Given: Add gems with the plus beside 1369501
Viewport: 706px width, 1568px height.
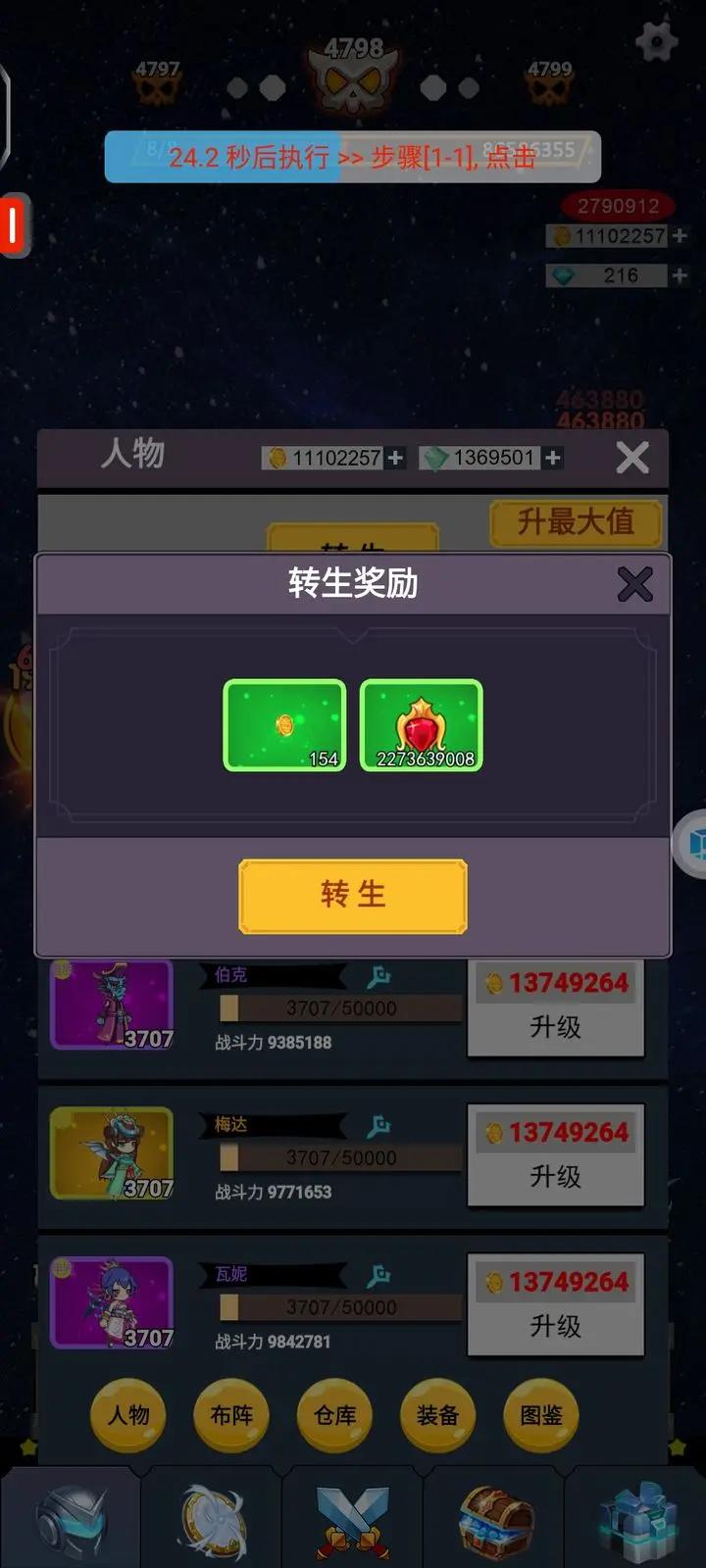Looking at the screenshot, I should (x=553, y=458).
